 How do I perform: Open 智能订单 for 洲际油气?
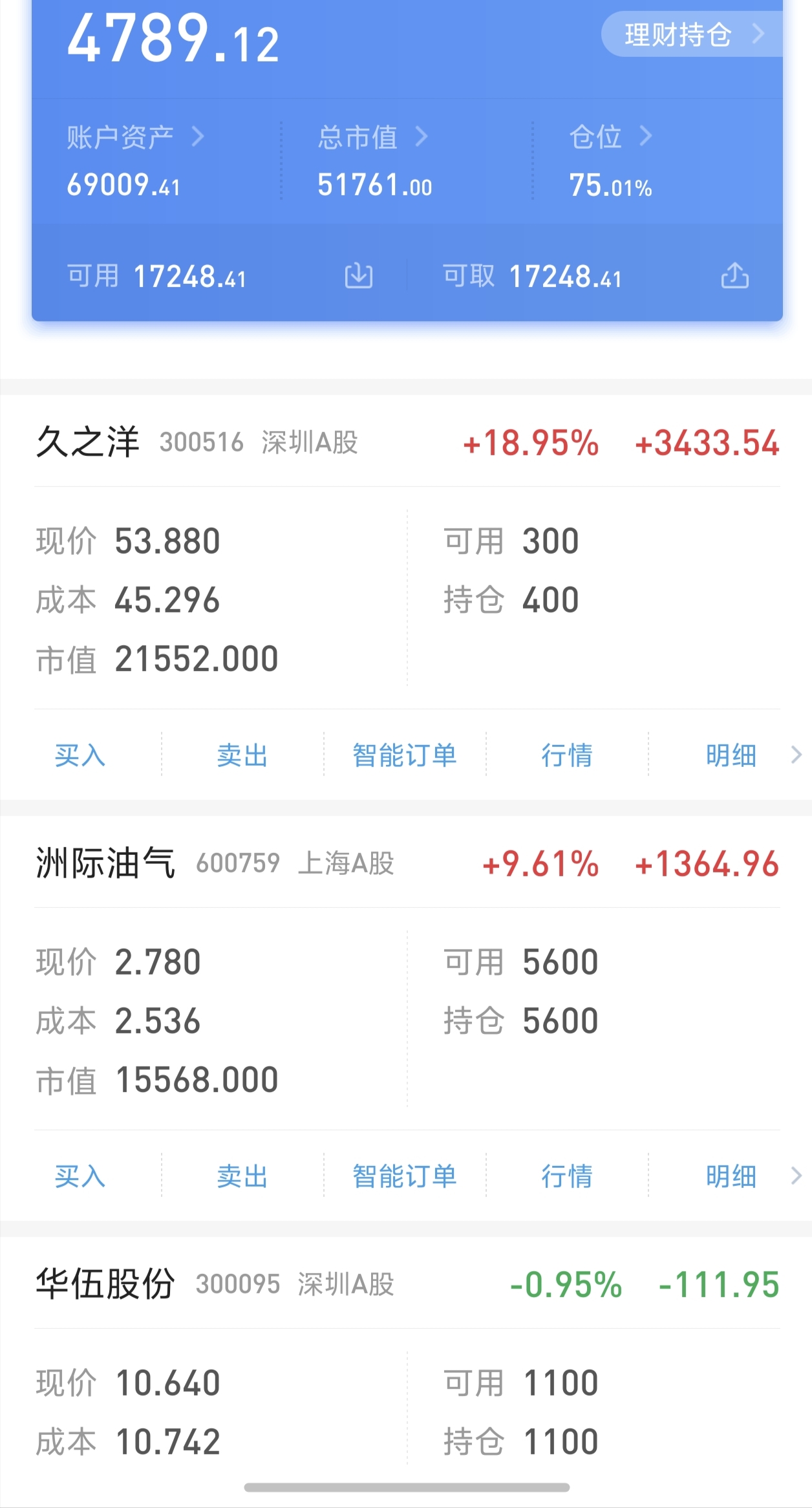pos(405,1176)
